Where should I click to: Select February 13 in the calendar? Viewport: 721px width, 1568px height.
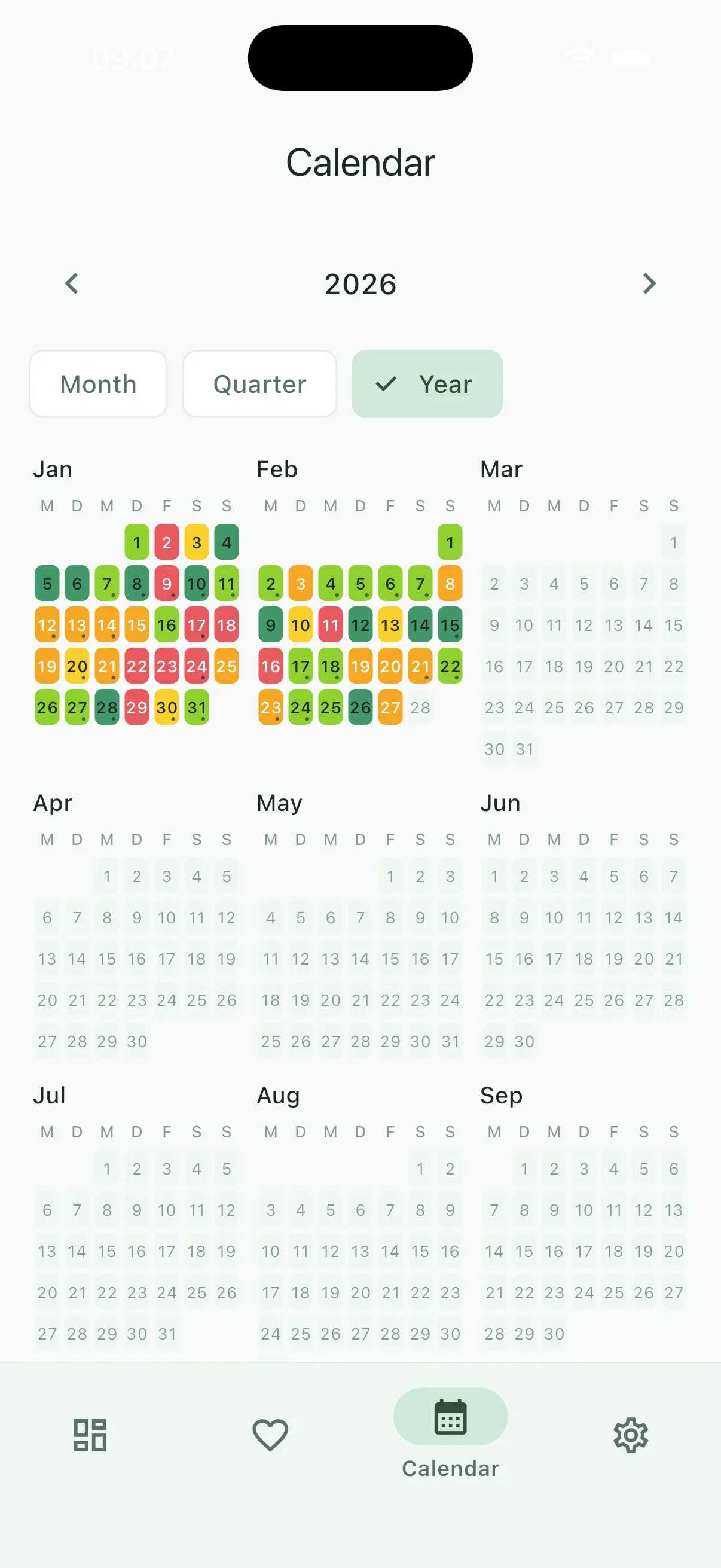click(x=390, y=625)
